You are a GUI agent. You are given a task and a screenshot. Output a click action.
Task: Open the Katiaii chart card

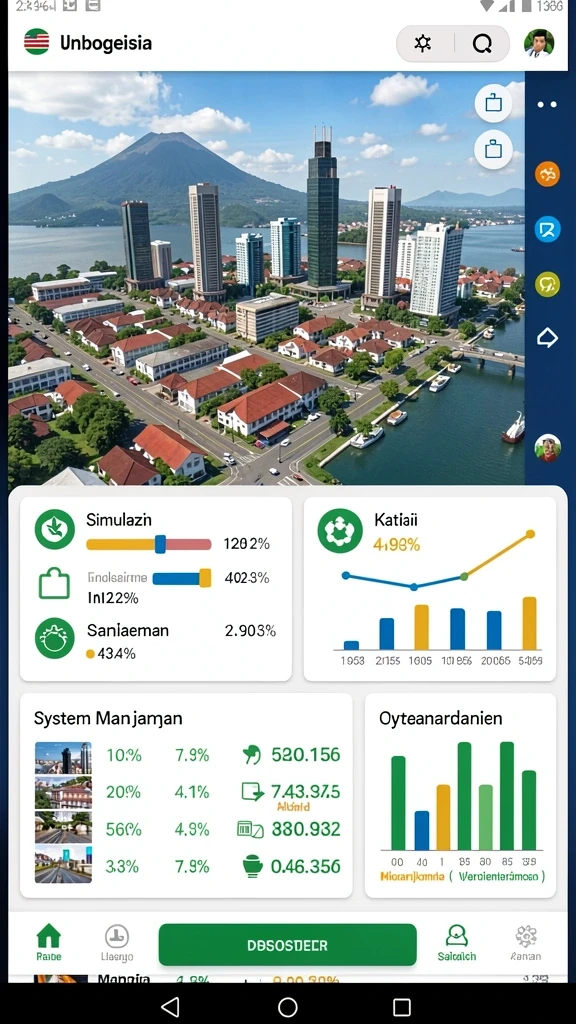pos(430,589)
